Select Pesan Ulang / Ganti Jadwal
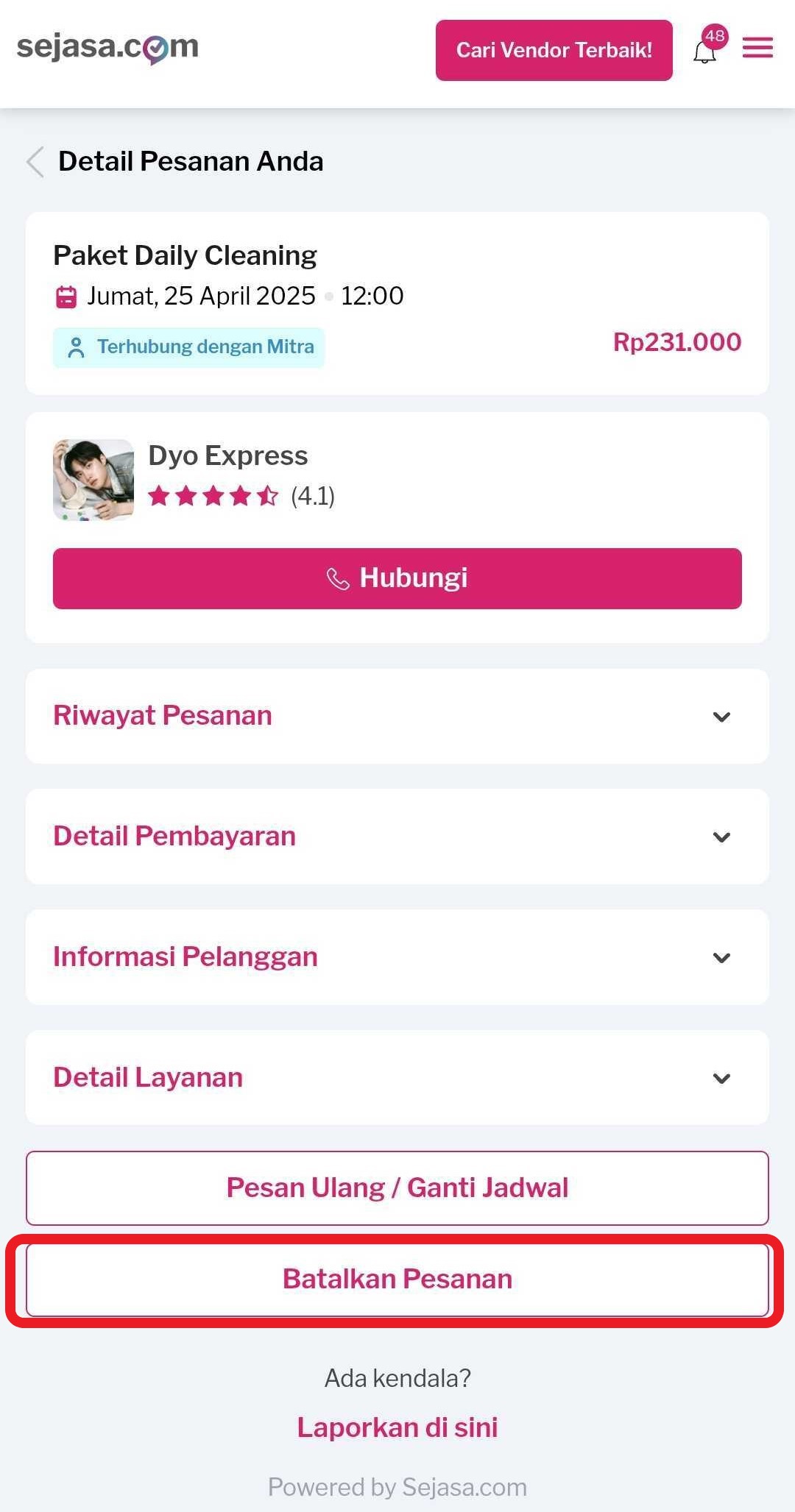This screenshot has height=1512, width=795. [x=397, y=1188]
